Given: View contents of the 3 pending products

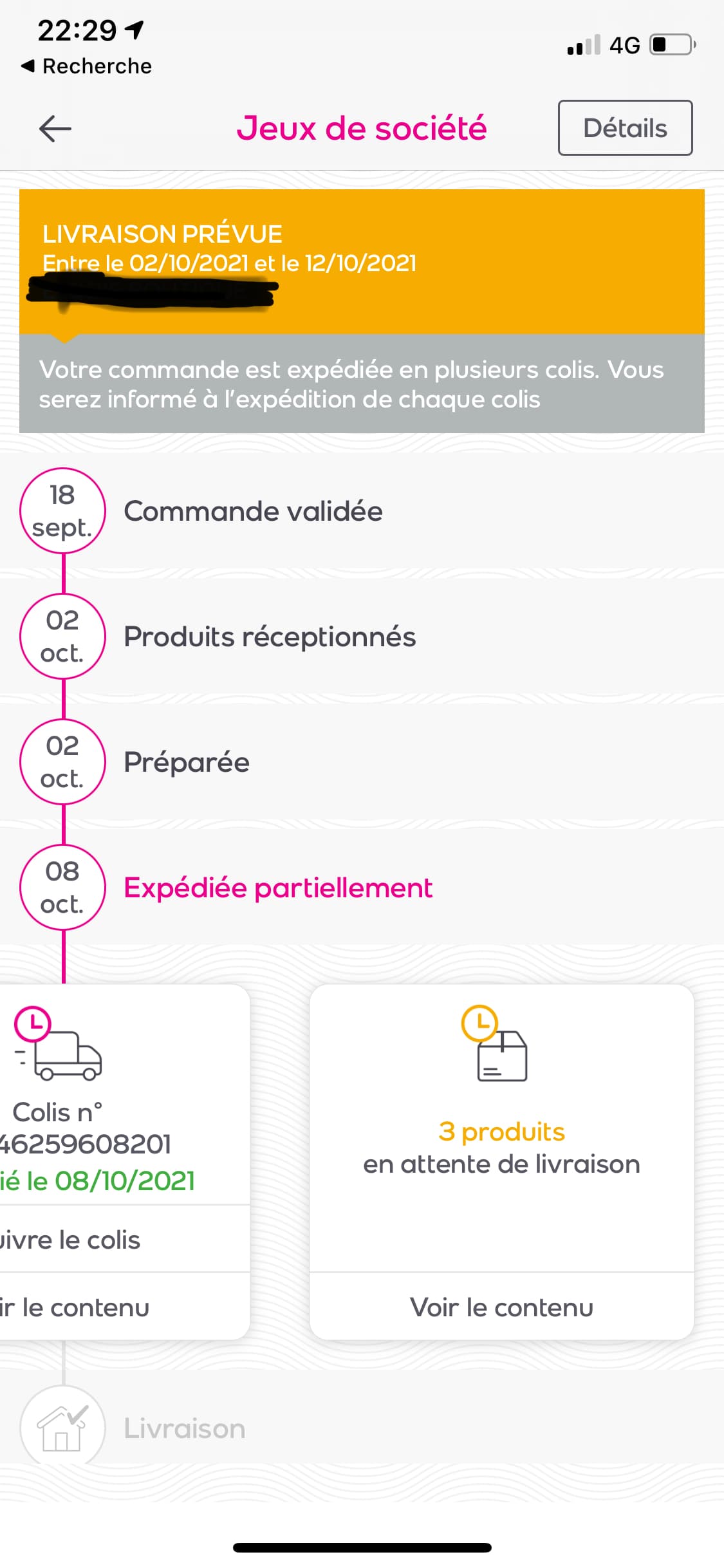Looking at the screenshot, I should pyautogui.click(x=501, y=1307).
